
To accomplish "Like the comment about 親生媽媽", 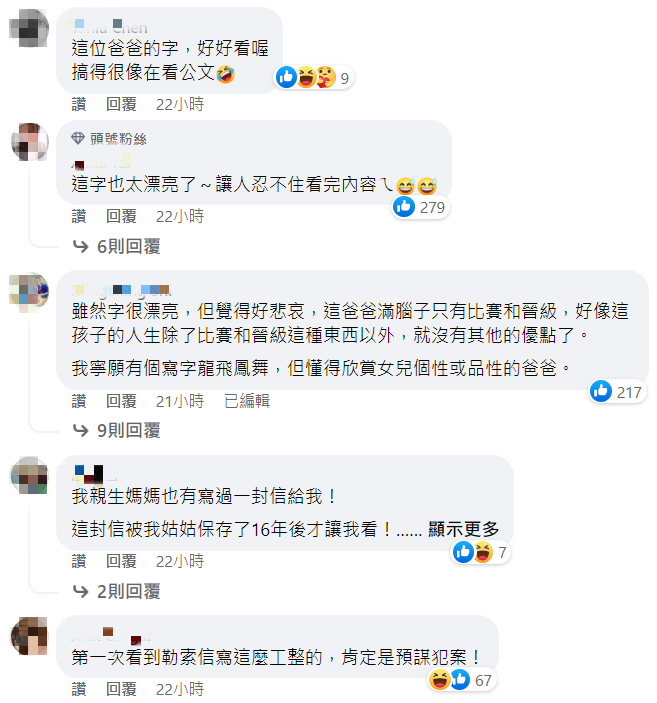I will (79, 561).
